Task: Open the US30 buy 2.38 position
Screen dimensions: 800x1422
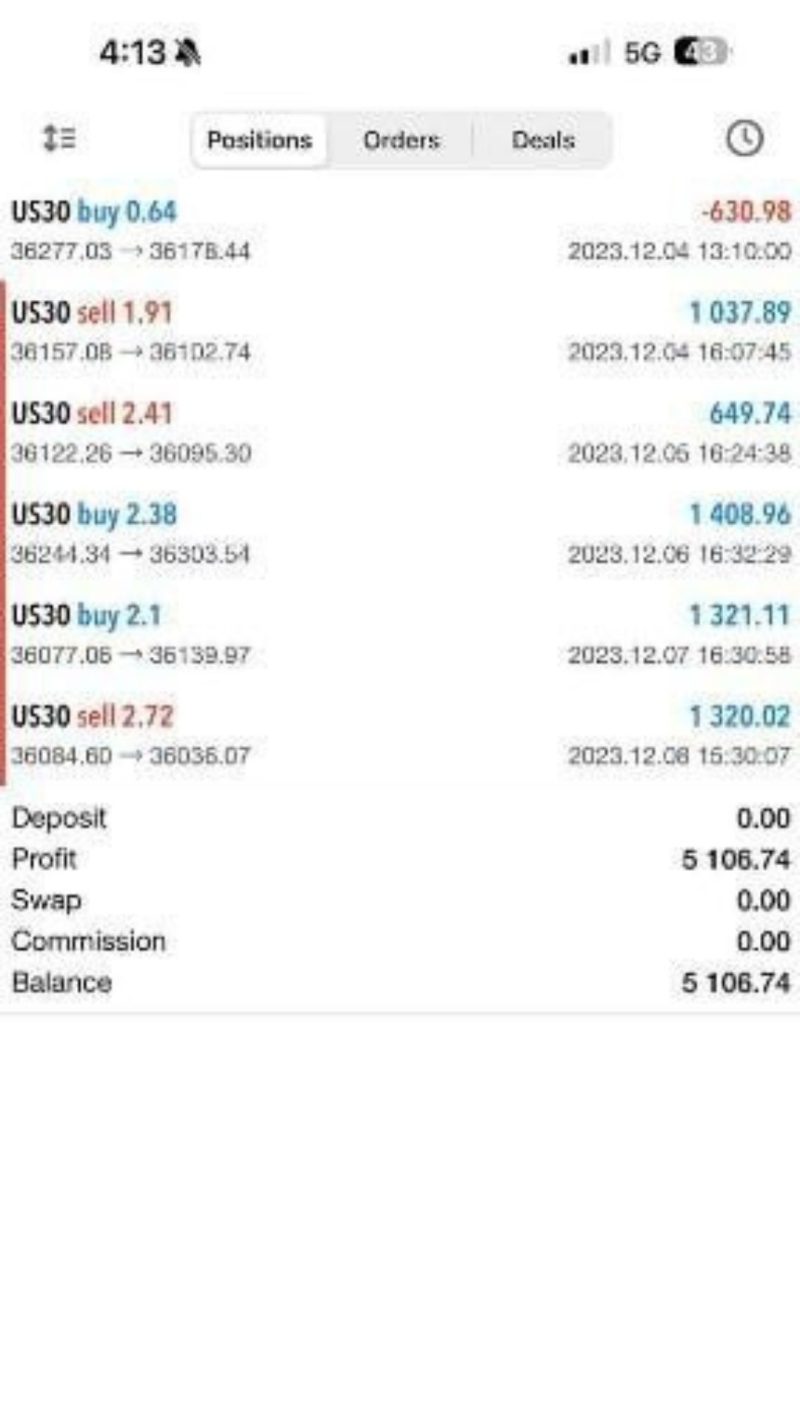Action: pyautogui.click(x=400, y=533)
